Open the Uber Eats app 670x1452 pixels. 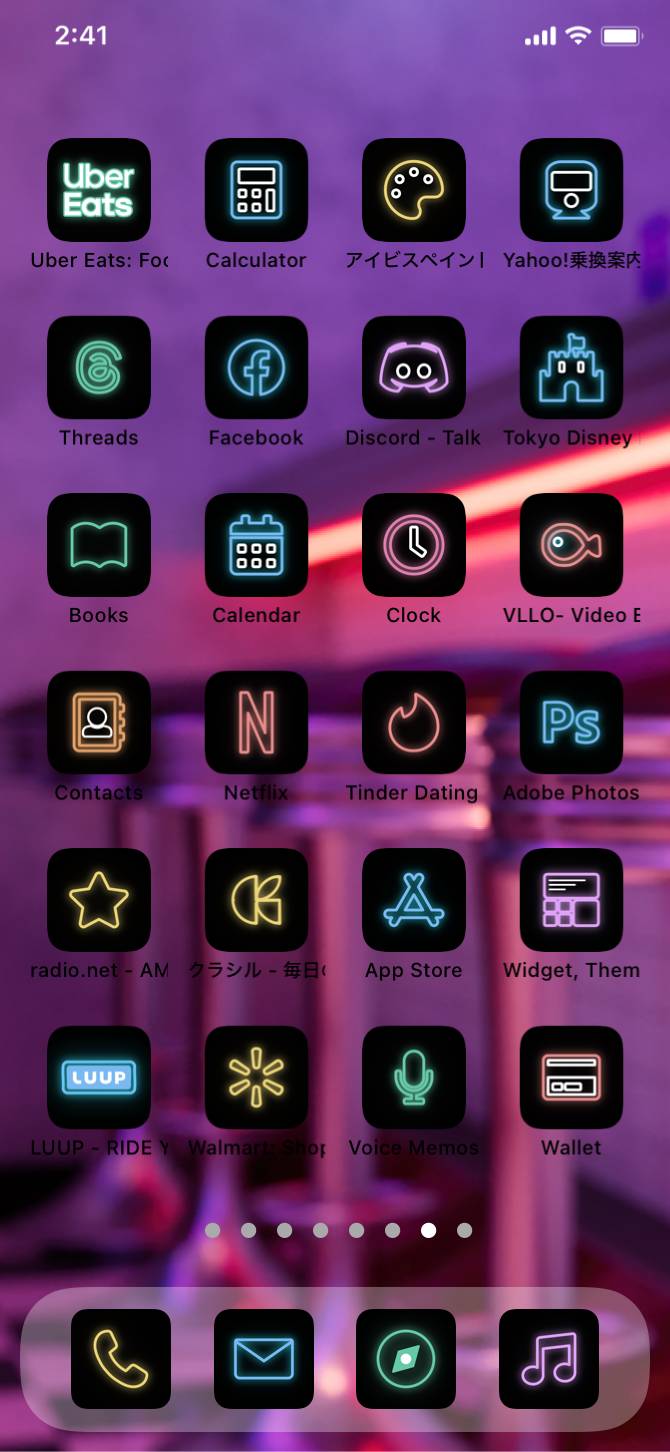click(x=99, y=190)
